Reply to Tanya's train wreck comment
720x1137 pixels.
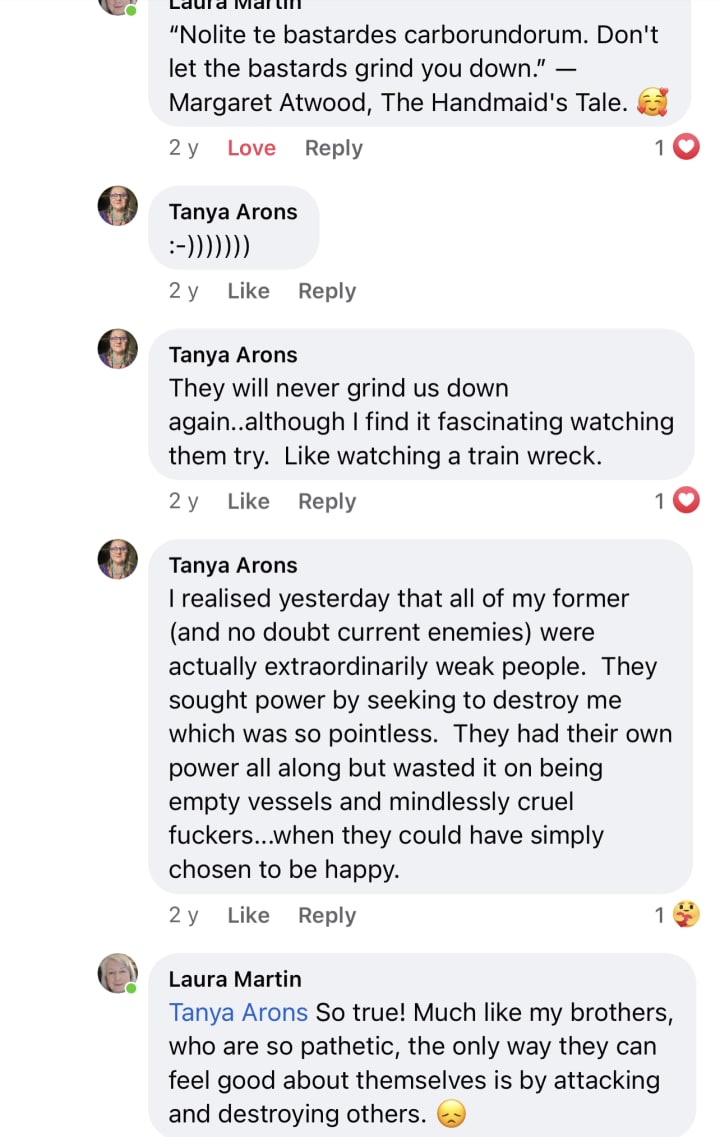(327, 501)
